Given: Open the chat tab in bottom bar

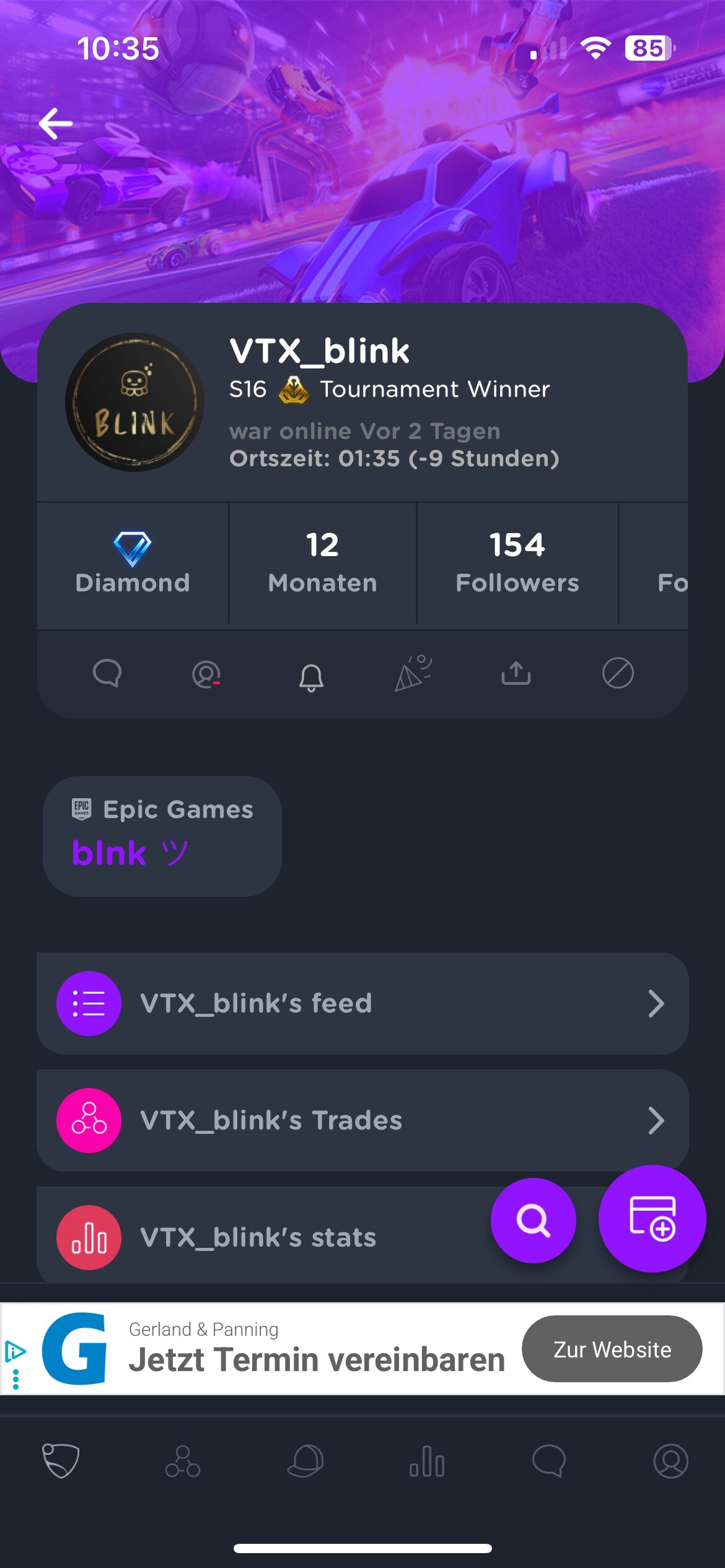Looking at the screenshot, I should pos(548,1461).
